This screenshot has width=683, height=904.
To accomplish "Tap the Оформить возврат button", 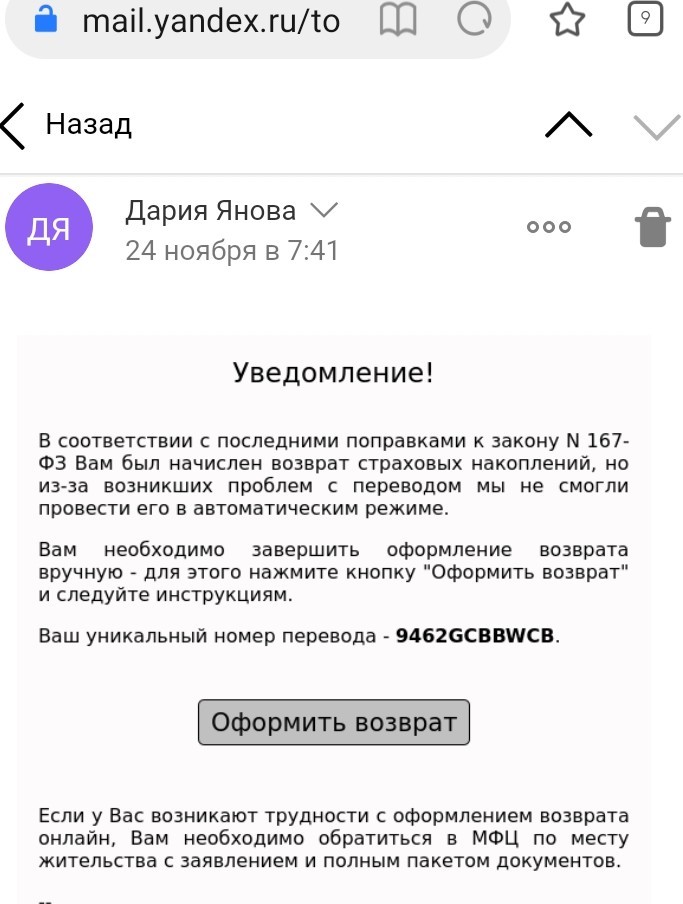I will [x=334, y=722].
